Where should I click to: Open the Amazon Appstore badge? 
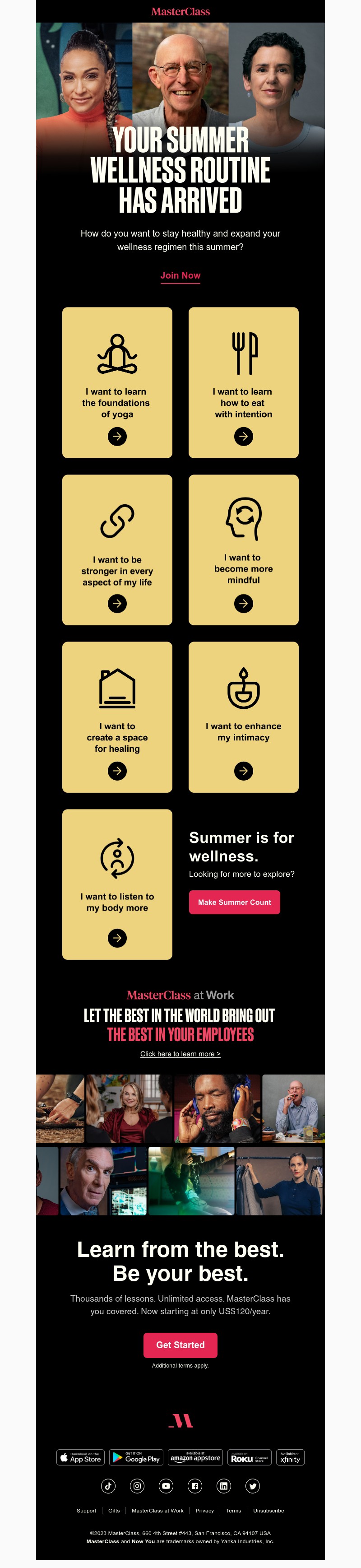point(195,1457)
